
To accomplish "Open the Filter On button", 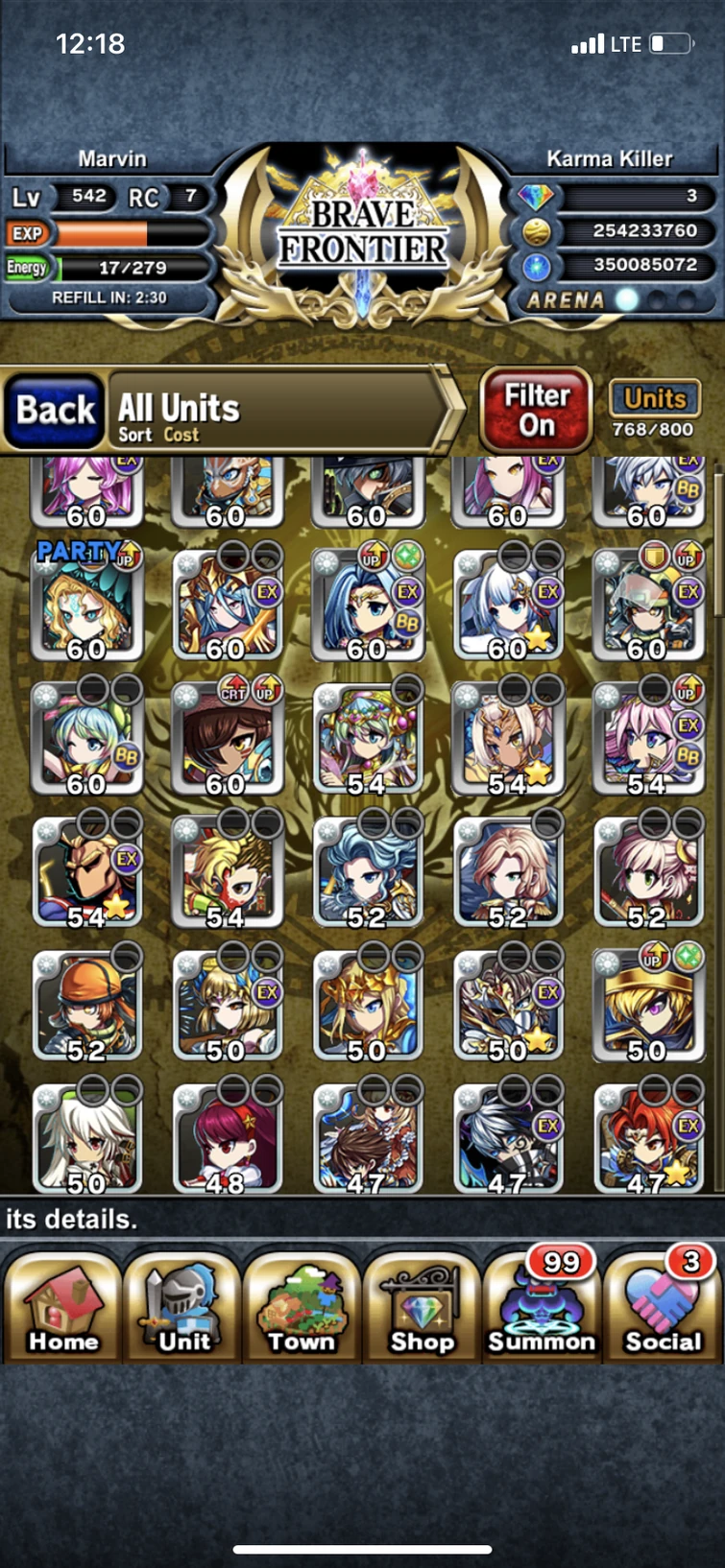I will 536,410.
